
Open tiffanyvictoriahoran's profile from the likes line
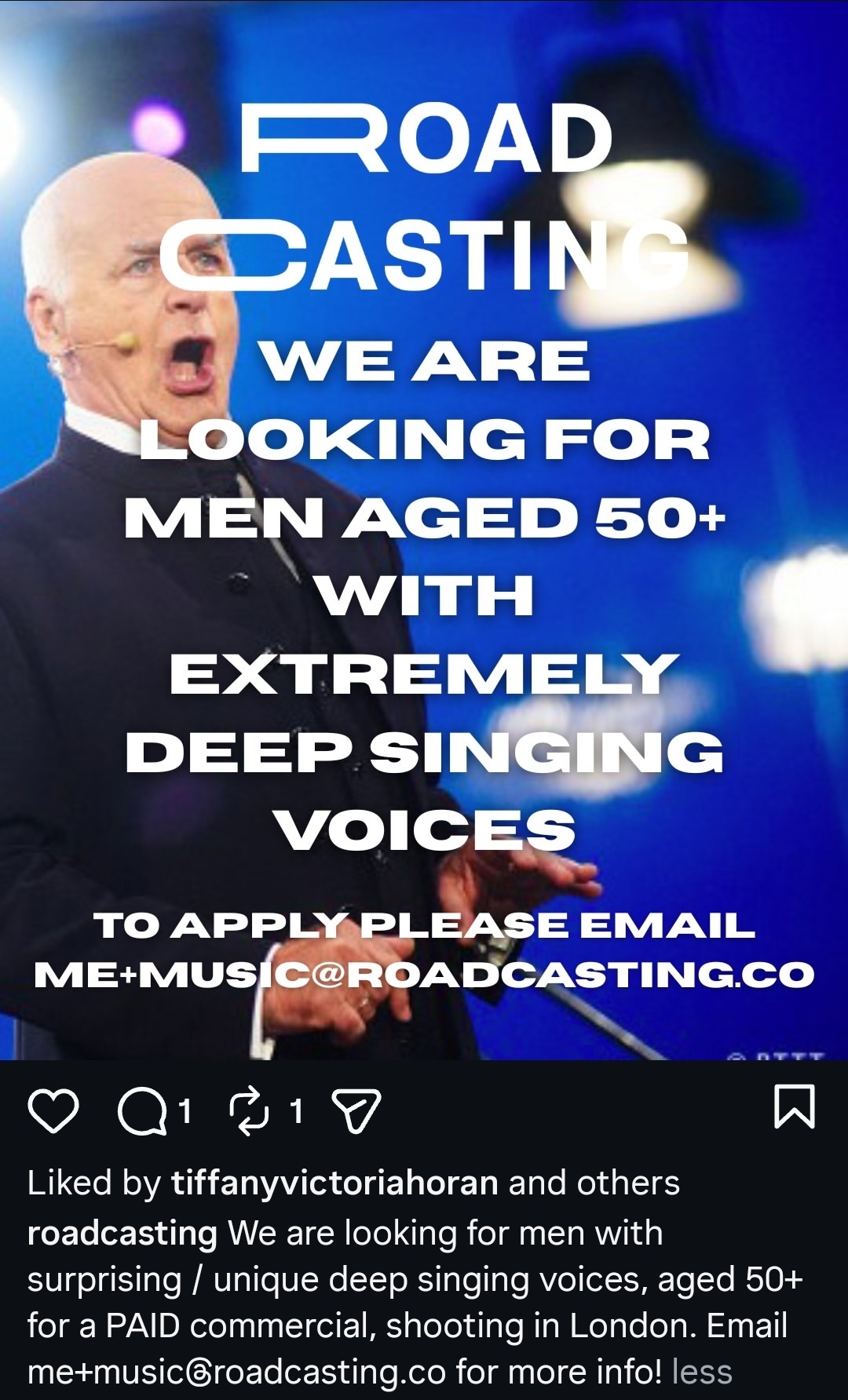coord(334,1183)
